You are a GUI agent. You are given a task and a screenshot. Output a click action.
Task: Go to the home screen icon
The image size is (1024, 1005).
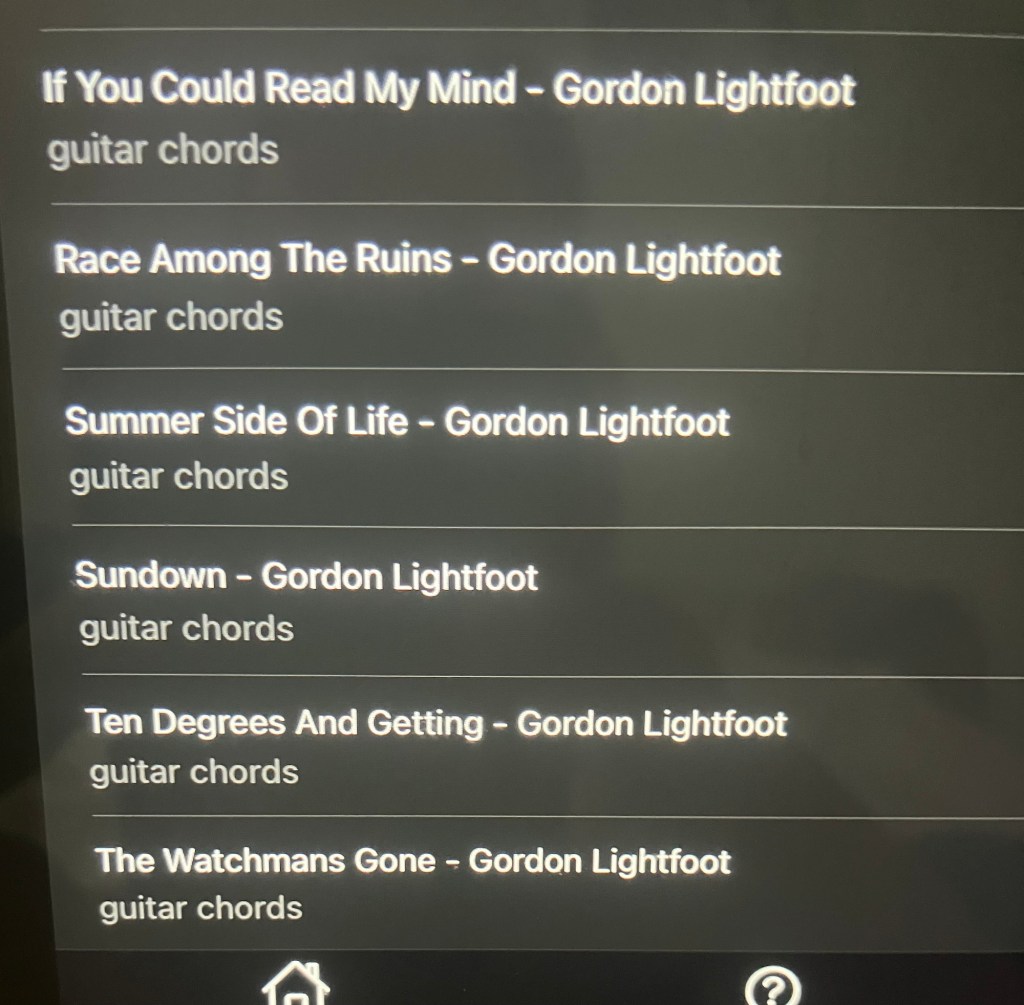pos(296,984)
